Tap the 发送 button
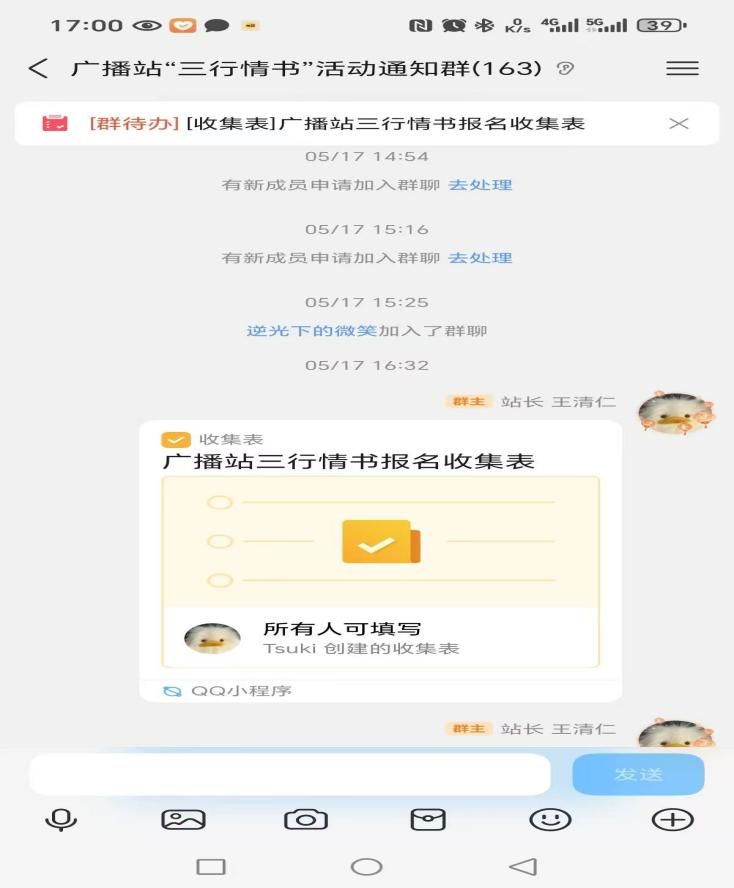This screenshot has width=734, height=888. (x=638, y=774)
